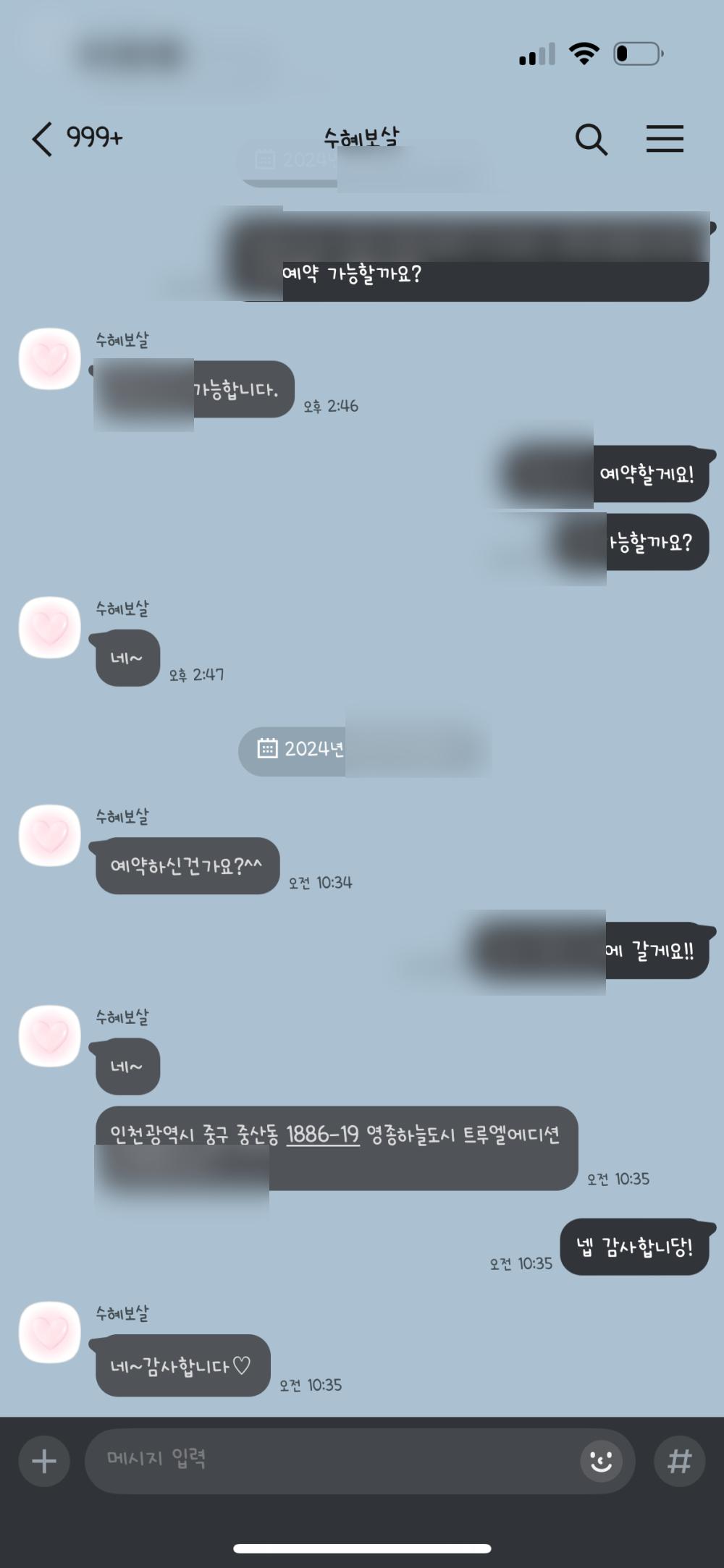Open the emoticon picker

(601, 1461)
